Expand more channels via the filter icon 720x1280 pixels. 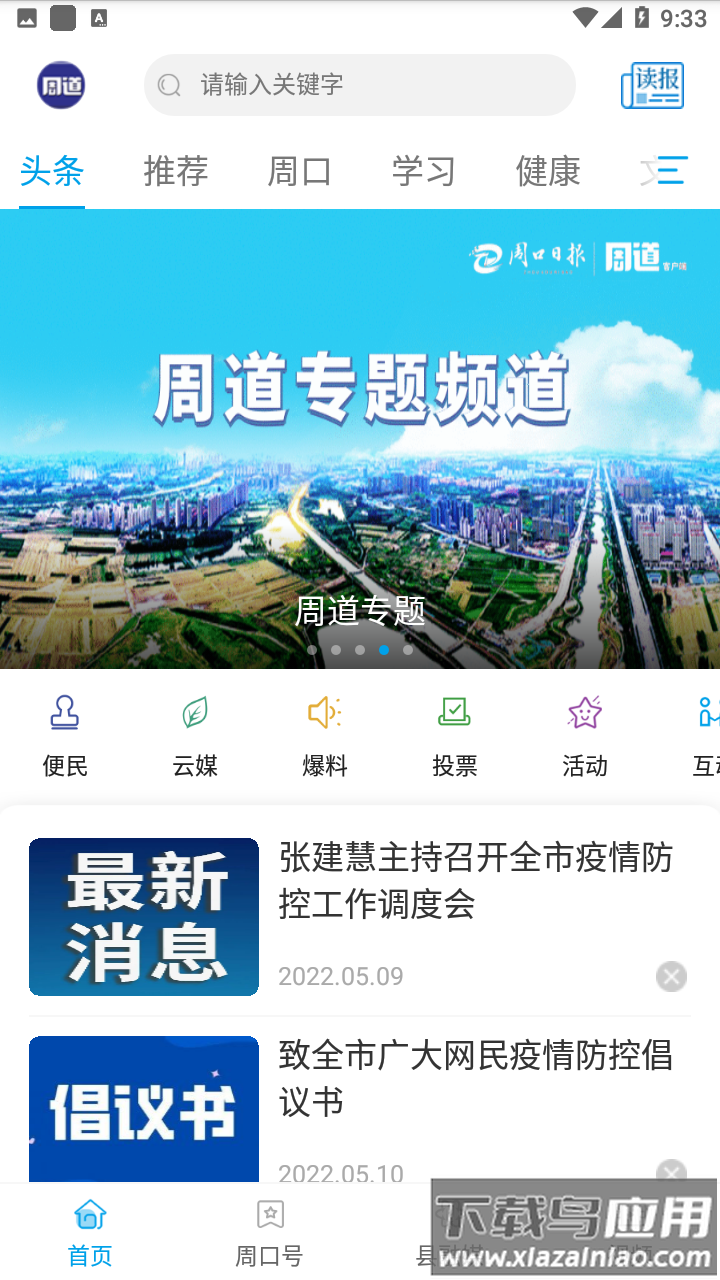point(668,171)
